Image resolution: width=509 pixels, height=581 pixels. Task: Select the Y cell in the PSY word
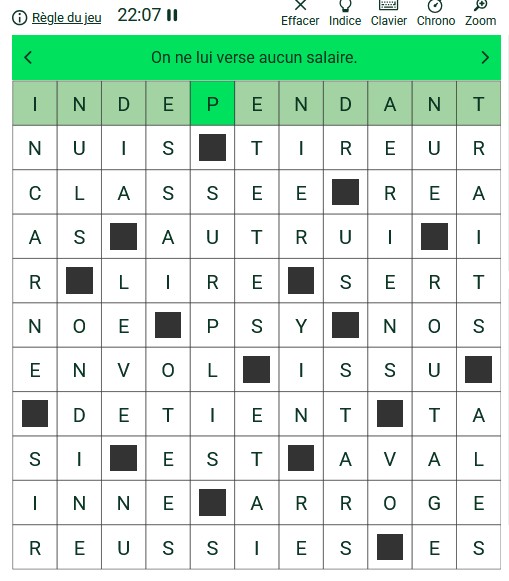point(301,325)
